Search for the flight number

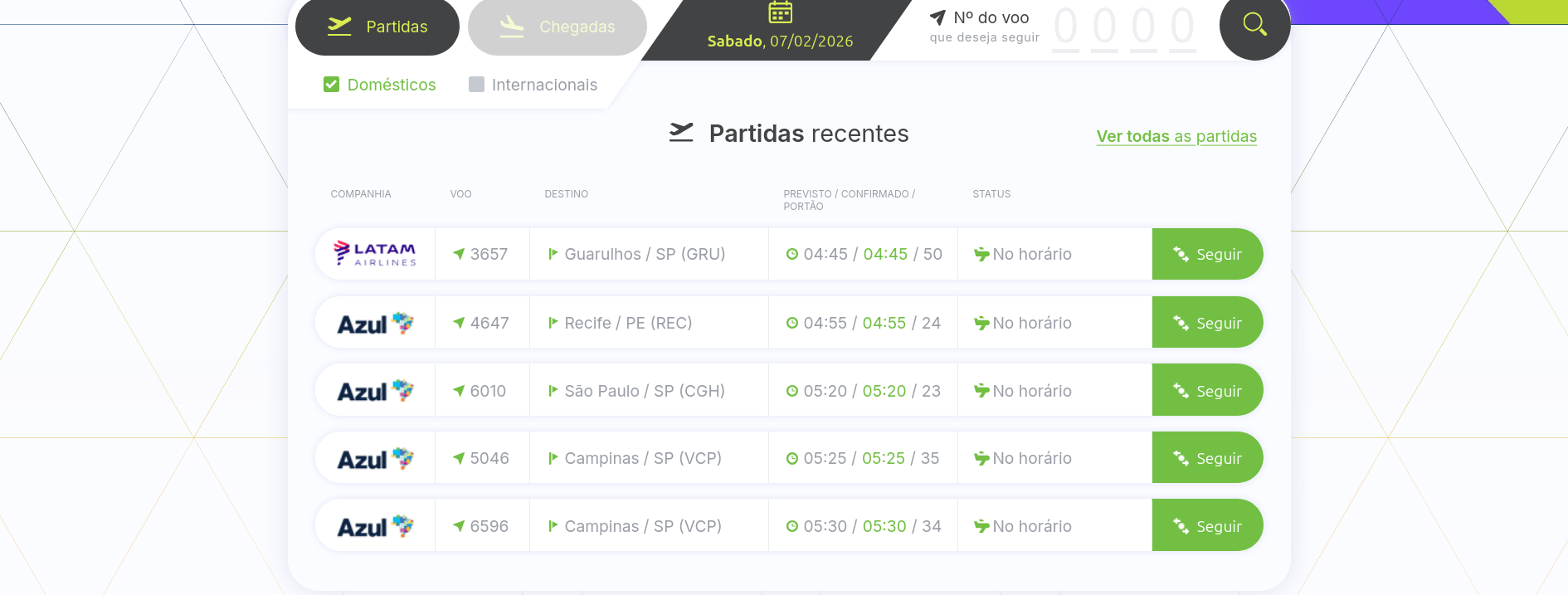point(1254,25)
